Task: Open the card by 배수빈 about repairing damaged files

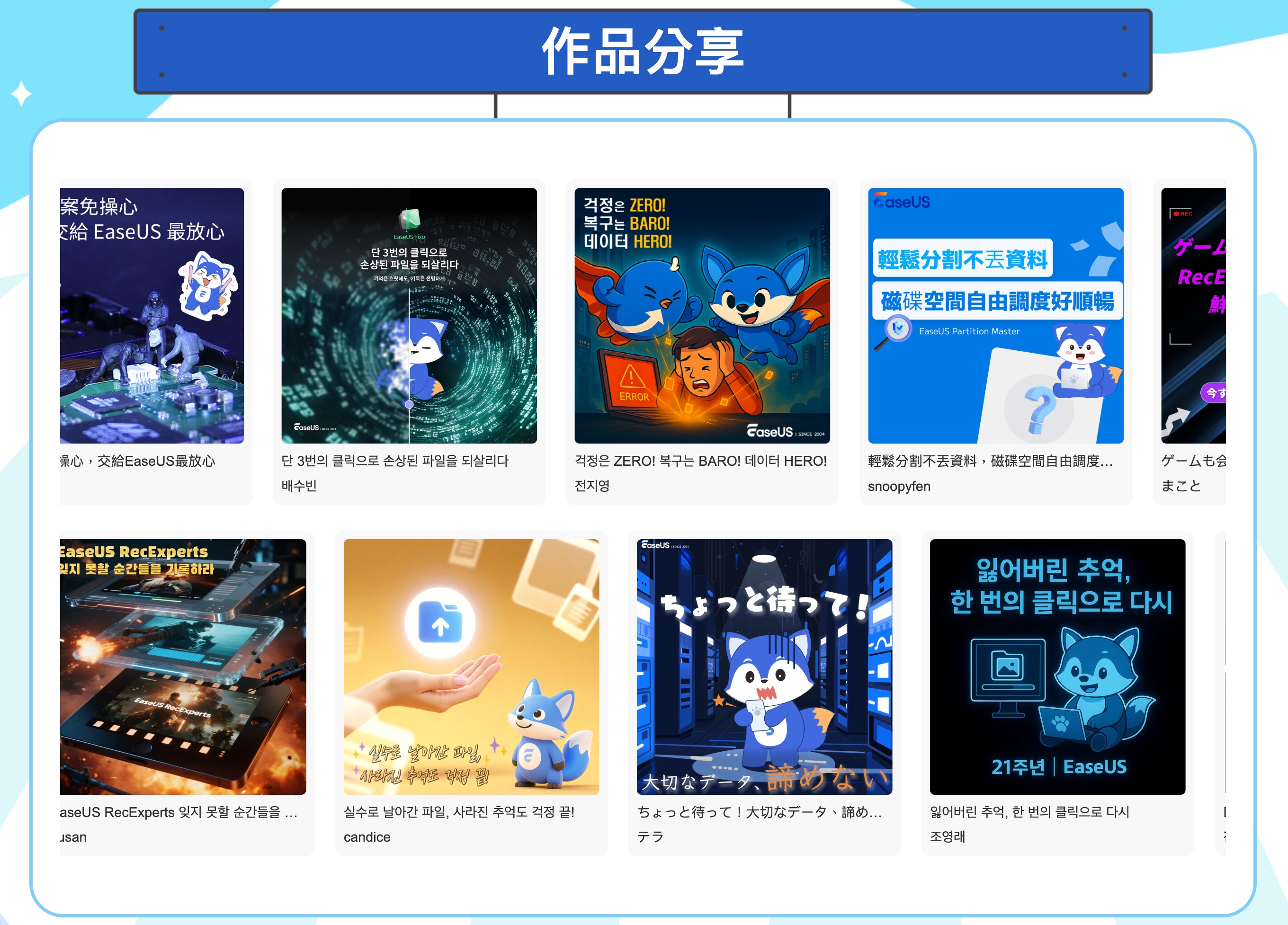Action: [x=409, y=316]
